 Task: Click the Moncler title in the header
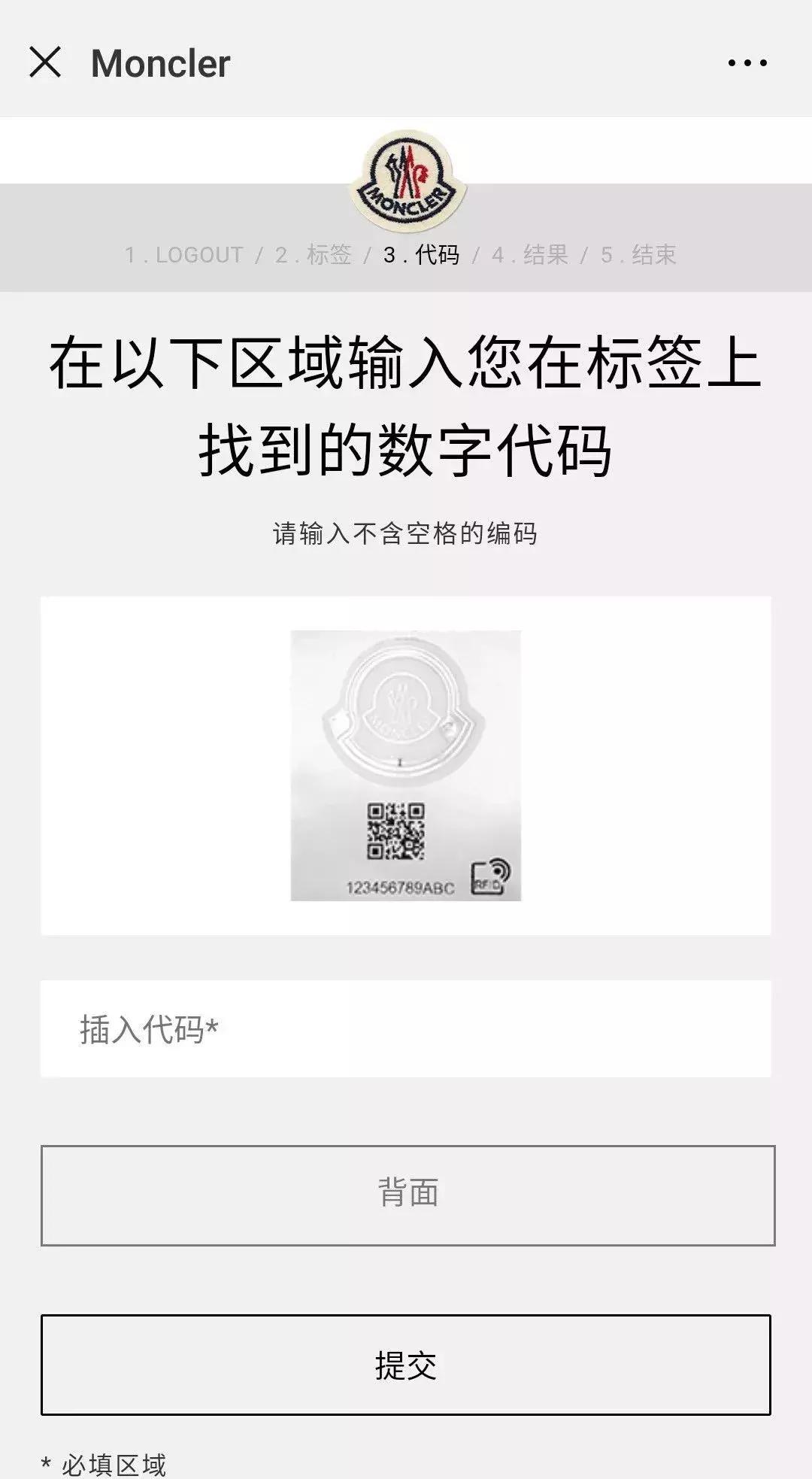160,65
